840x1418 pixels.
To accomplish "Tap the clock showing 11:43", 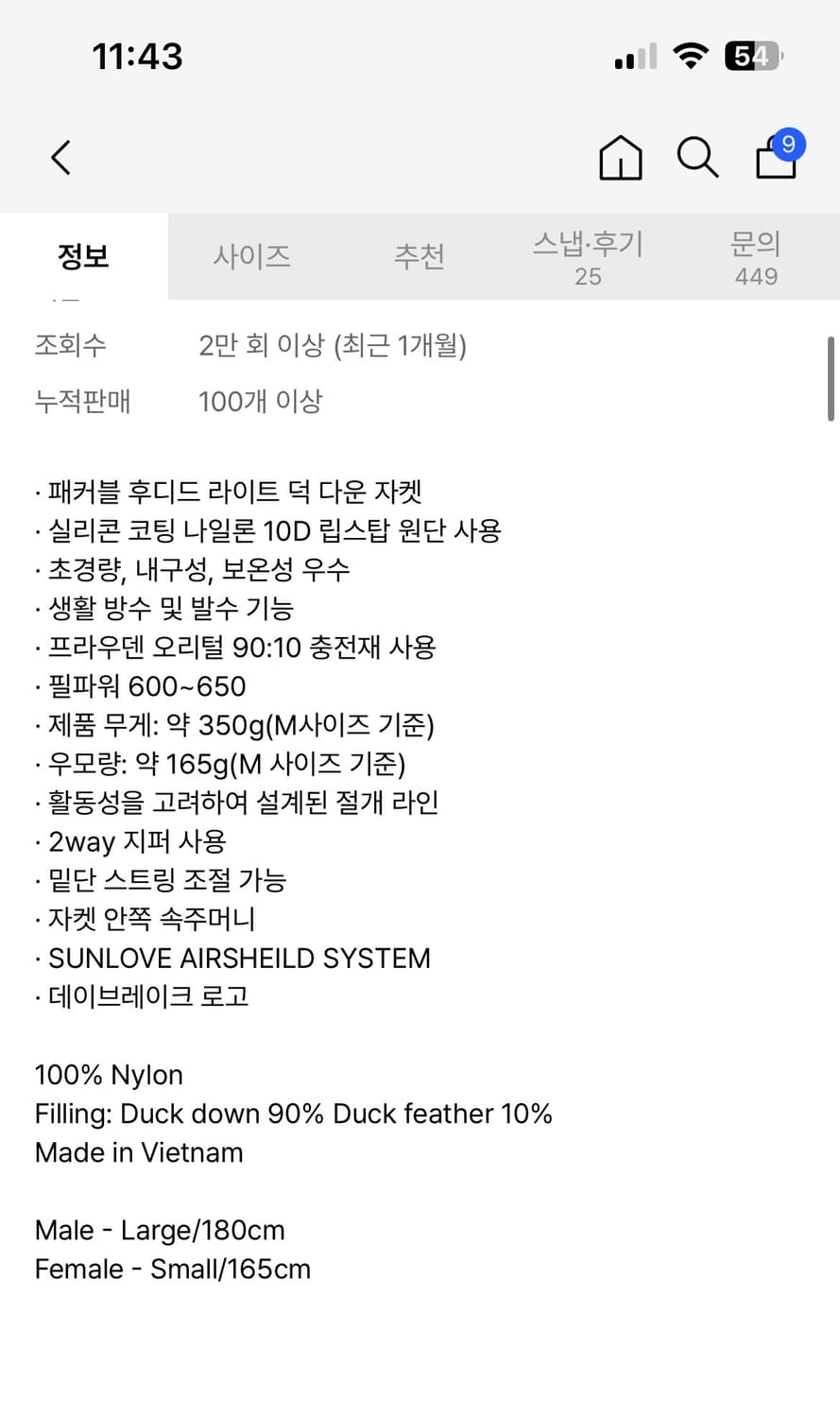I will (x=136, y=56).
